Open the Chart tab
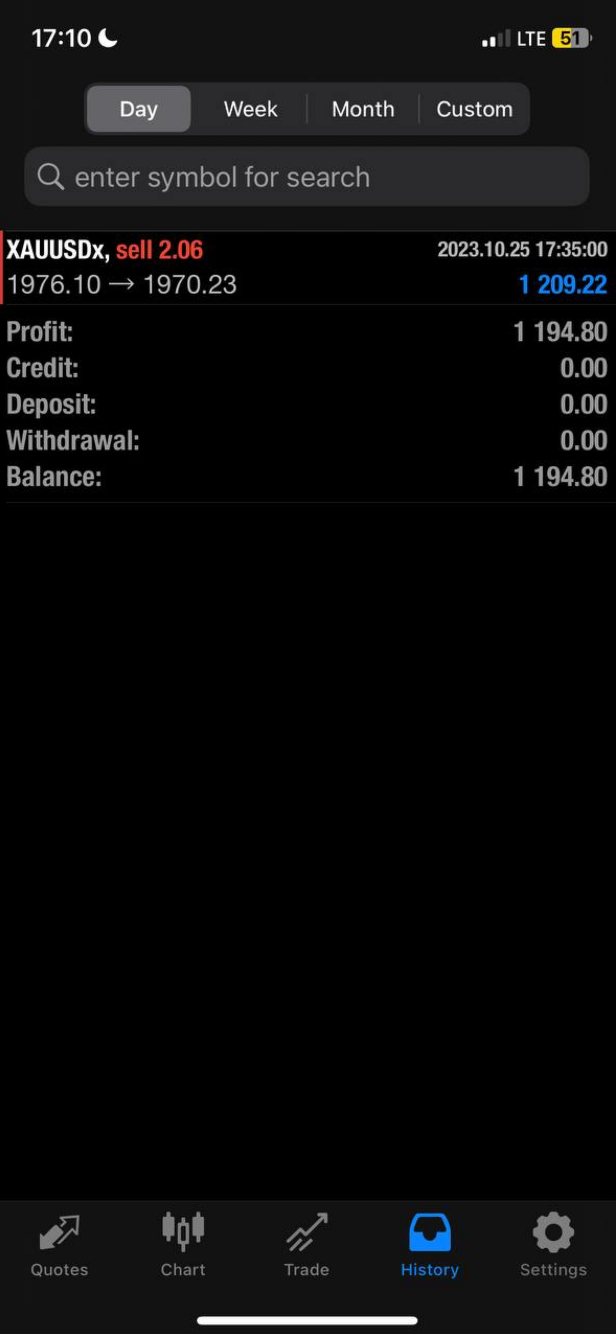Image resolution: width=616 pixels, height=1334 pixels. (x=183, y=1245)
